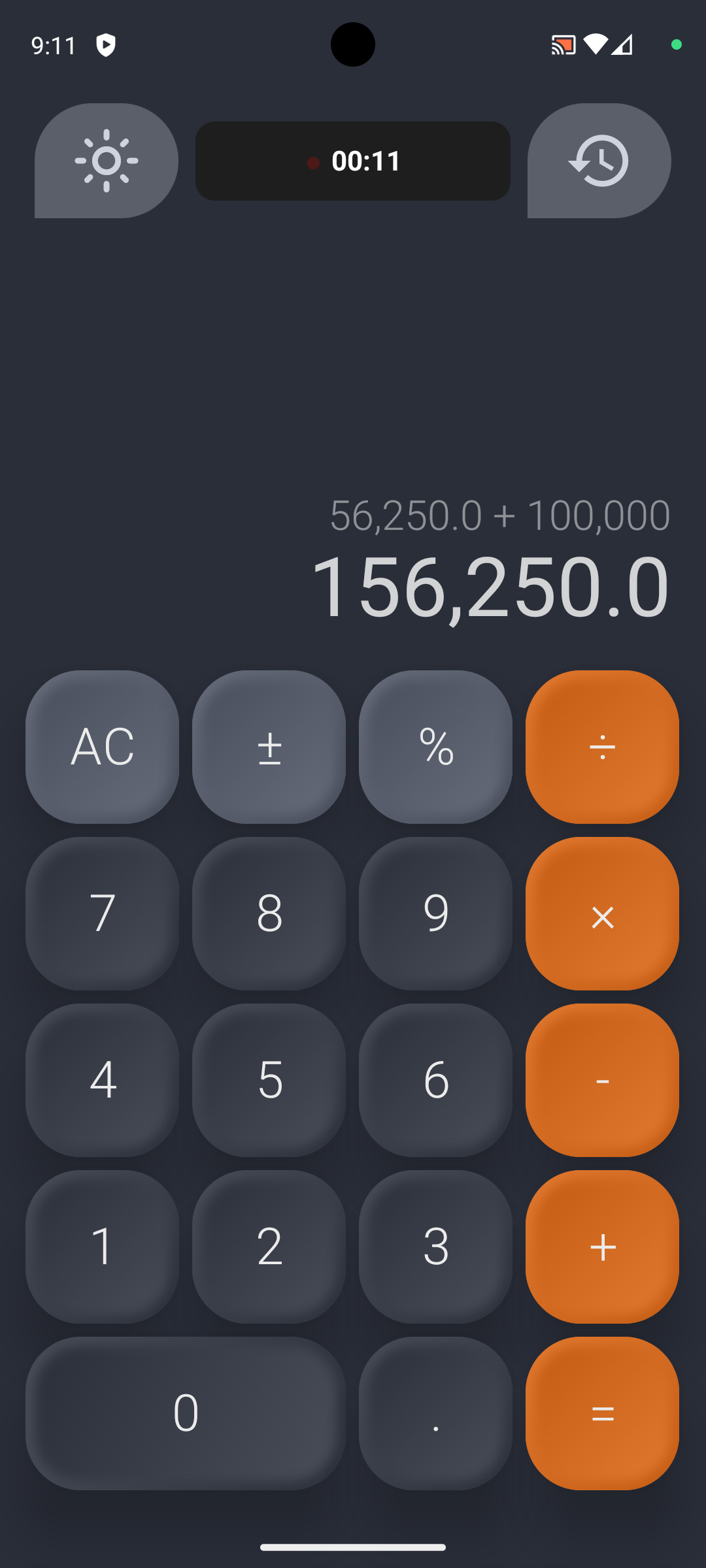Tap the 1 key
The image size is (706, 1568).
[x=102, y=1247]
